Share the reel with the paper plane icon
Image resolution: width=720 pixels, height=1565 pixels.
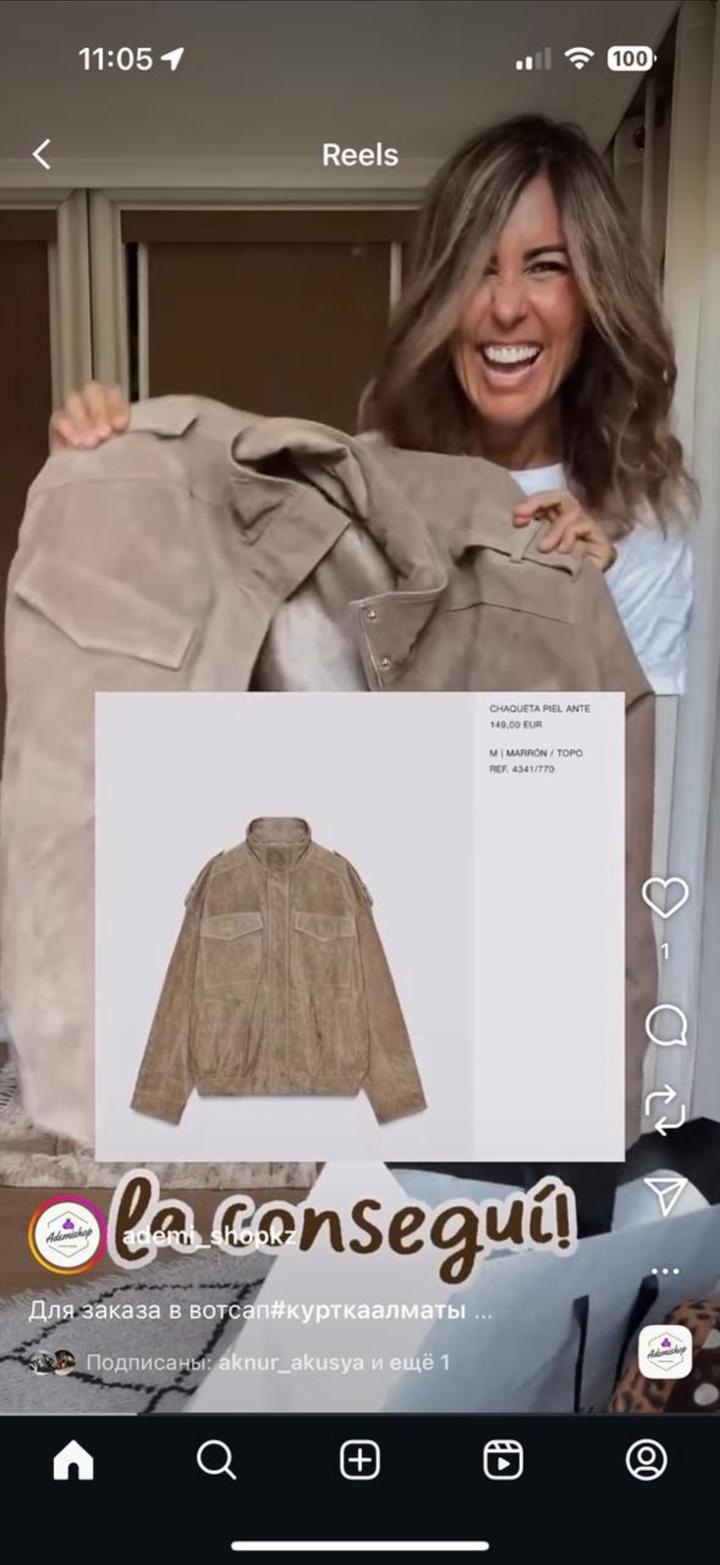click(666, 1195)
